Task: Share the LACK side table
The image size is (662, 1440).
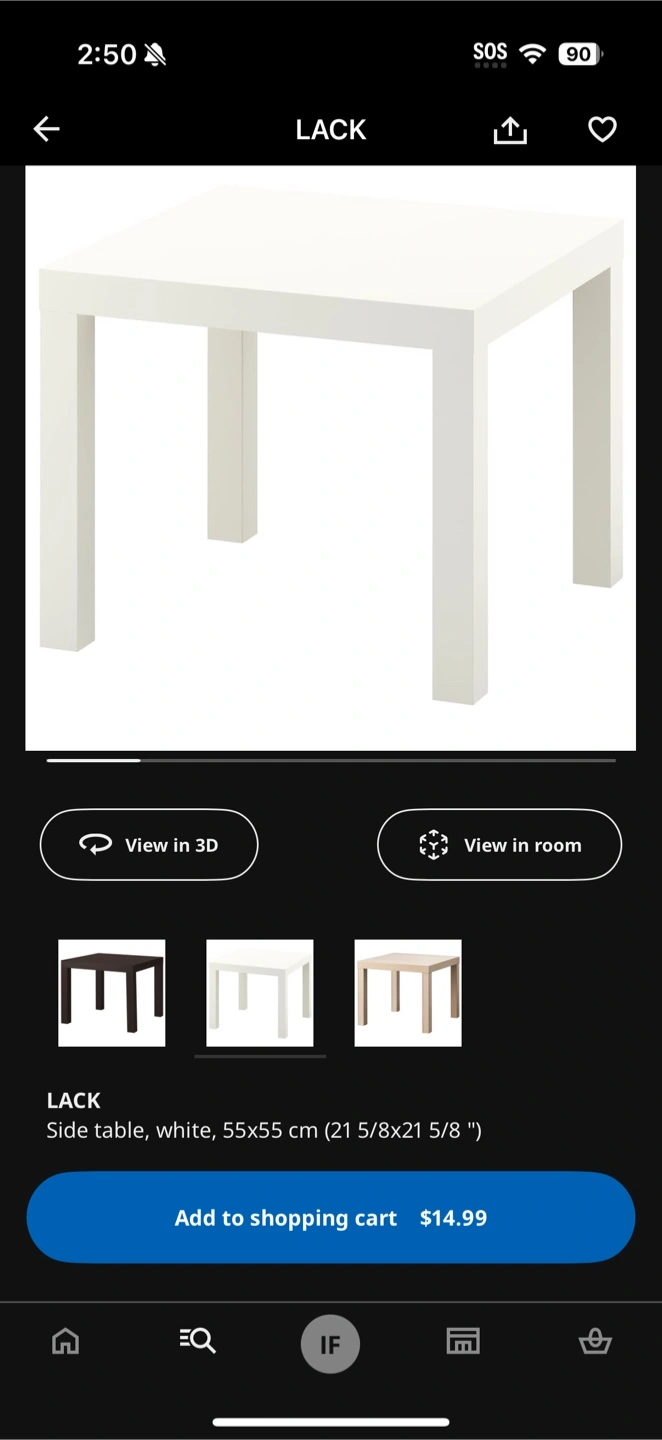Action: [x=510, y=130]
